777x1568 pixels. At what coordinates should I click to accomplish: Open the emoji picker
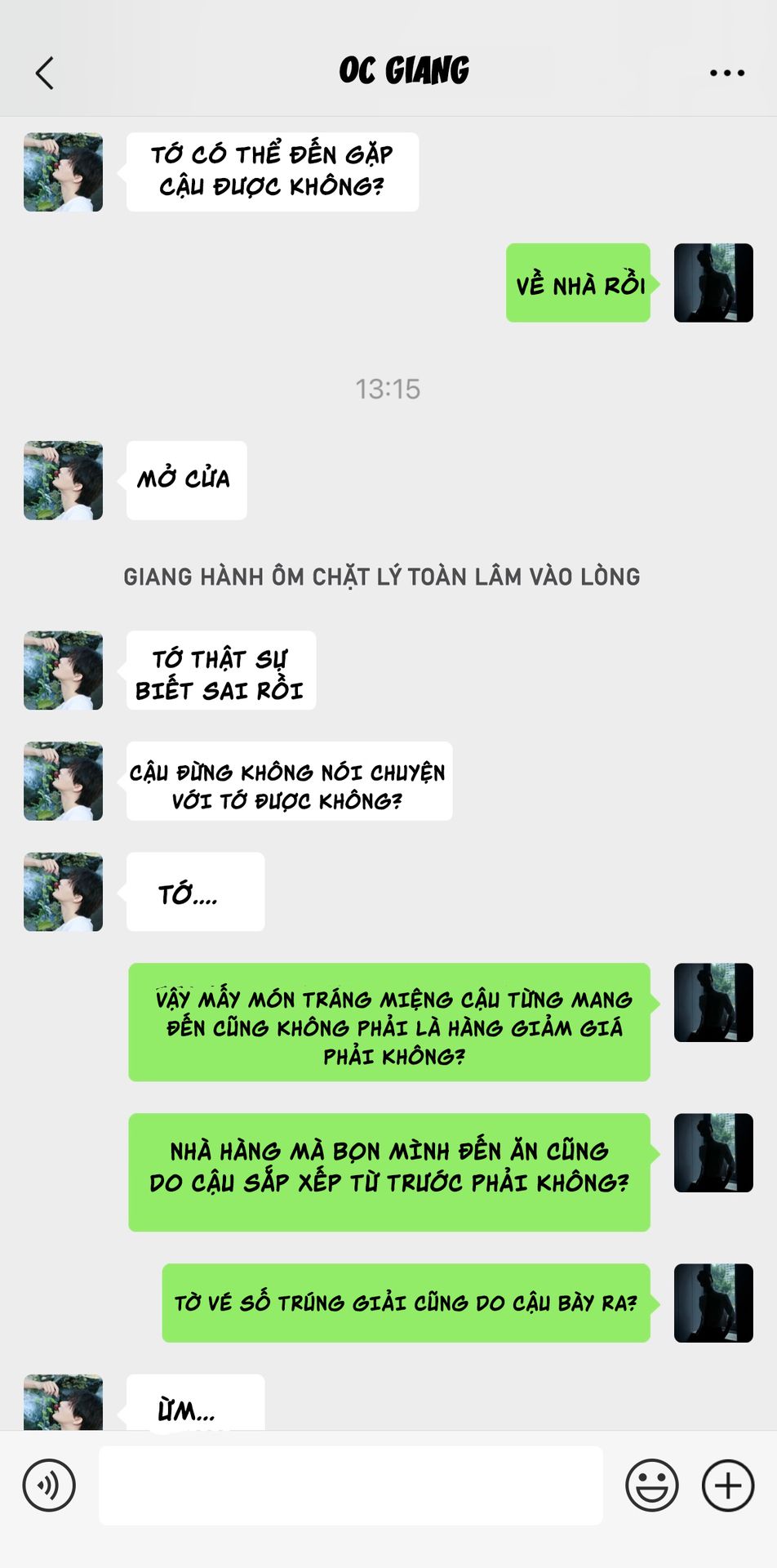651,1485
